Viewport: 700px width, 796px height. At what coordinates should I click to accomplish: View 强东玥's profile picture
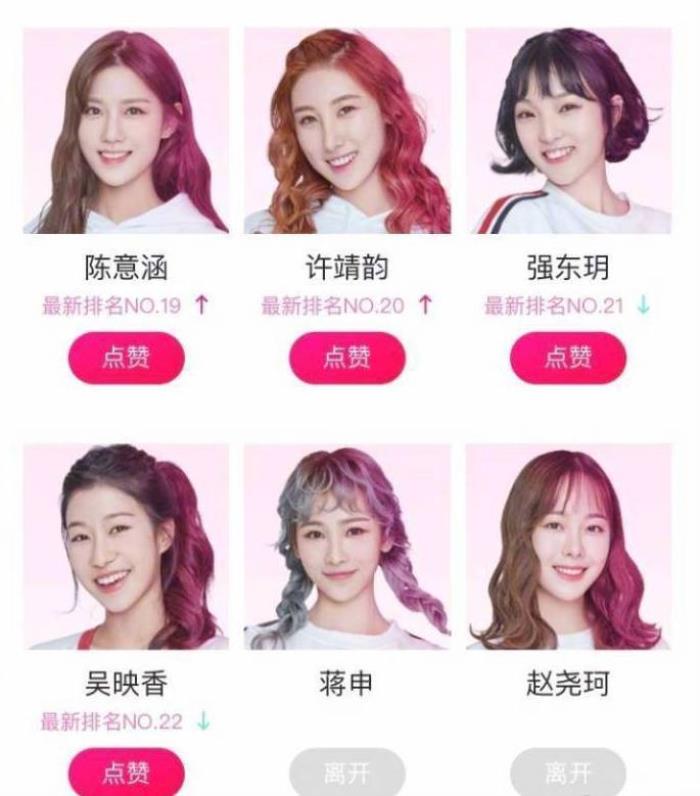click(568, 130)
